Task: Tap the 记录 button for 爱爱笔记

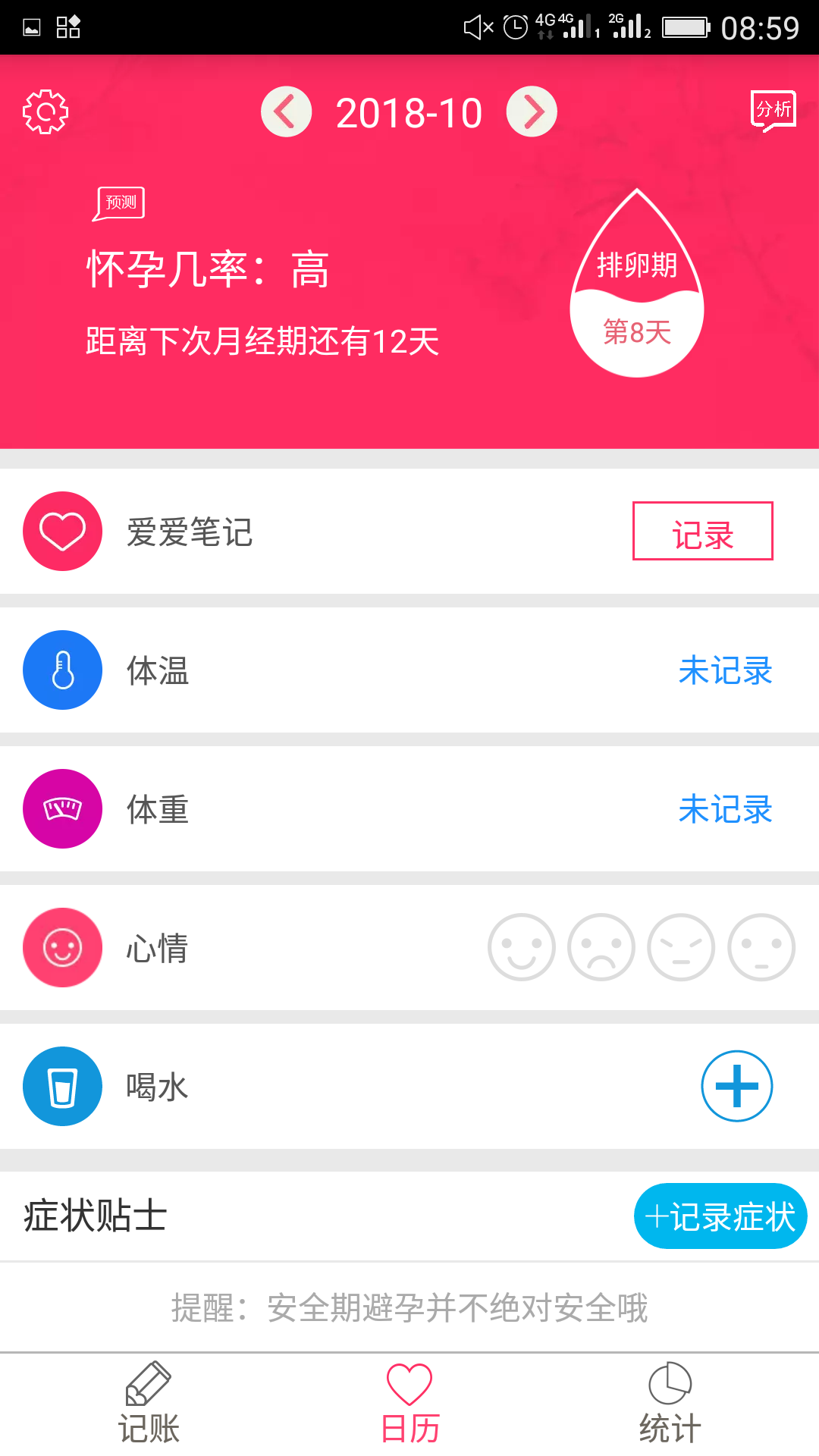Action: point(702,532)
